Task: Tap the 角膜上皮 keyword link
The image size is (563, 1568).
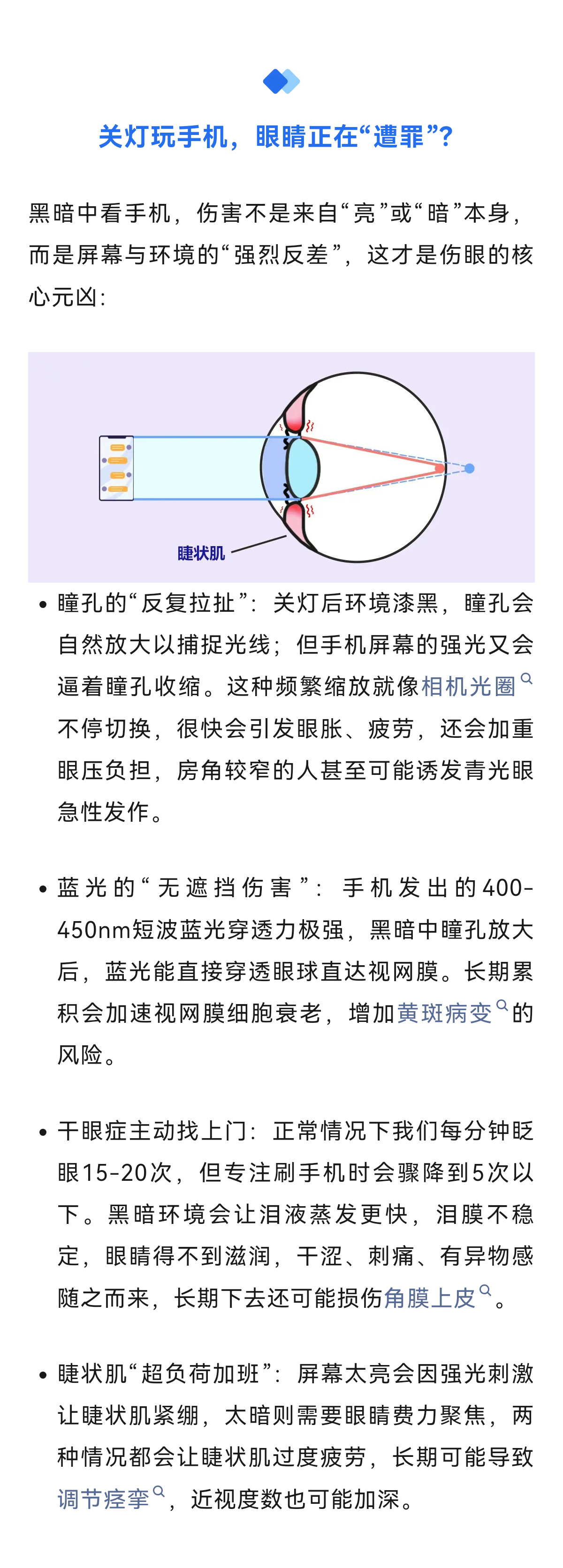Action: coord(430,1298)
